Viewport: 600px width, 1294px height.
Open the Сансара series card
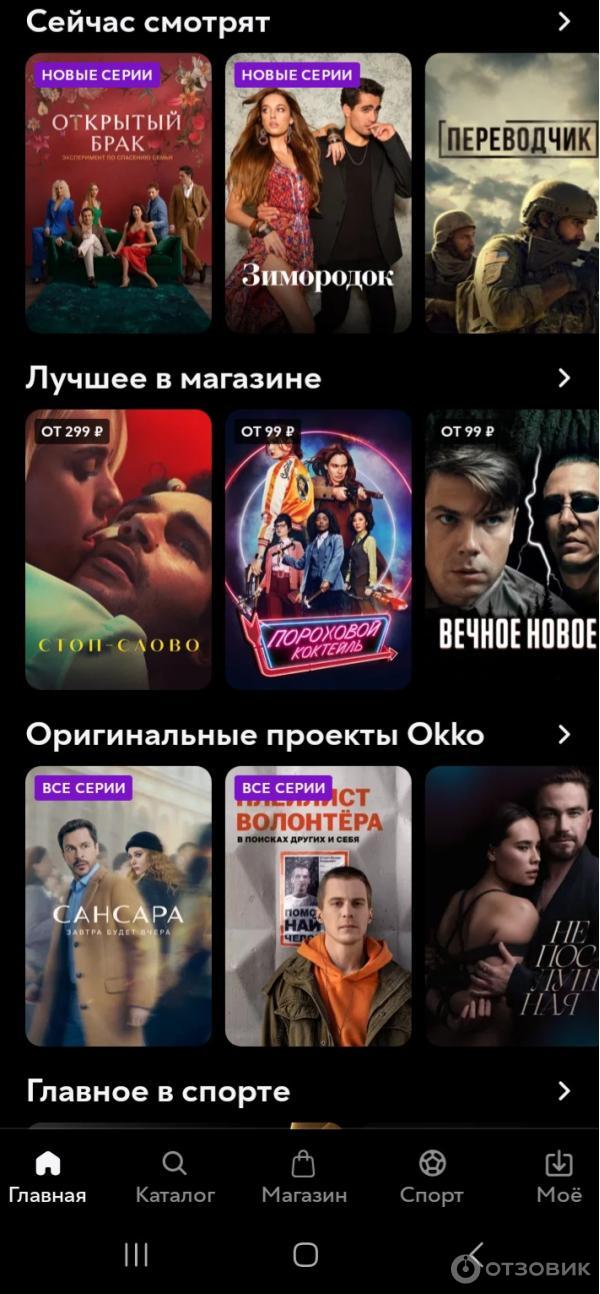click(x=118, y=906)
